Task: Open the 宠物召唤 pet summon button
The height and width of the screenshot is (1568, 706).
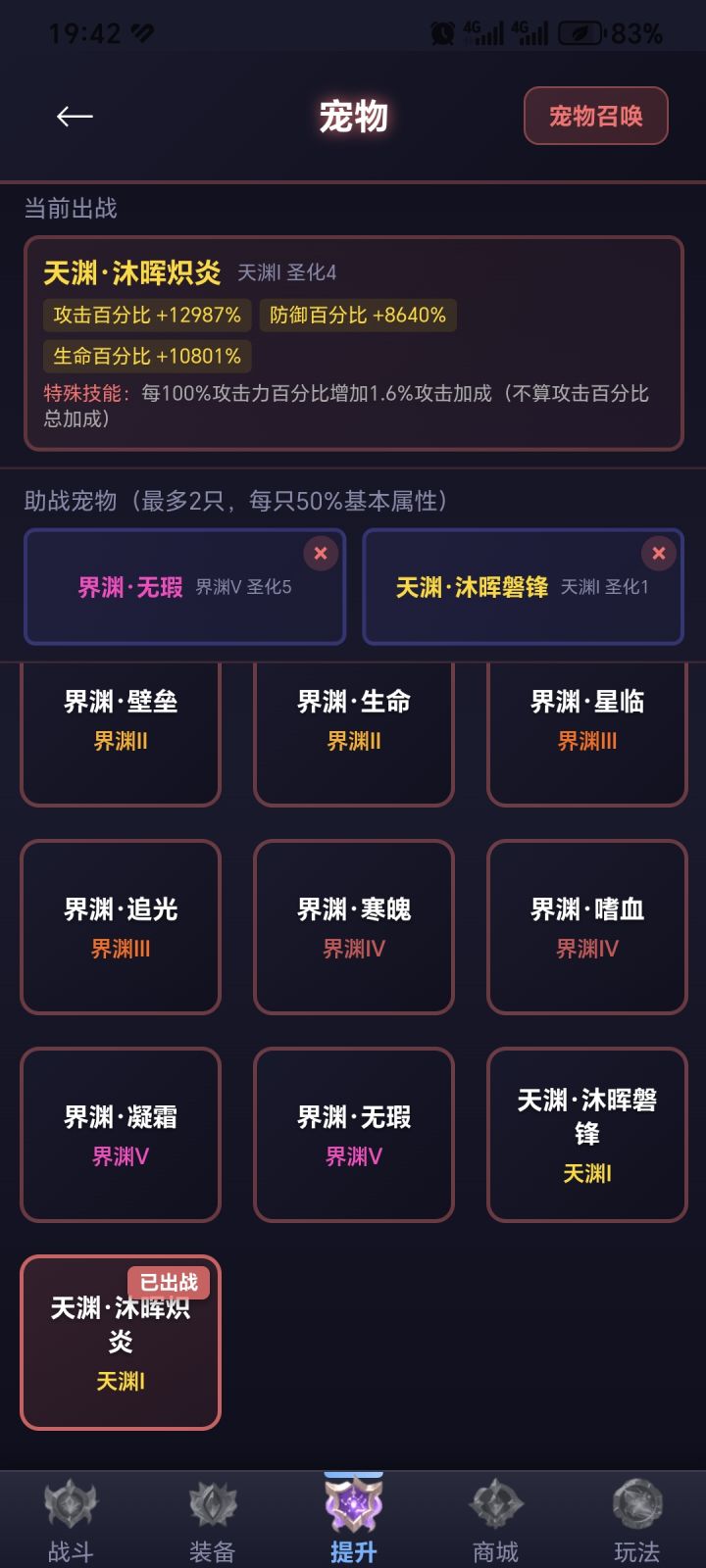Action: pyautogui.click(x=595, y=115)
